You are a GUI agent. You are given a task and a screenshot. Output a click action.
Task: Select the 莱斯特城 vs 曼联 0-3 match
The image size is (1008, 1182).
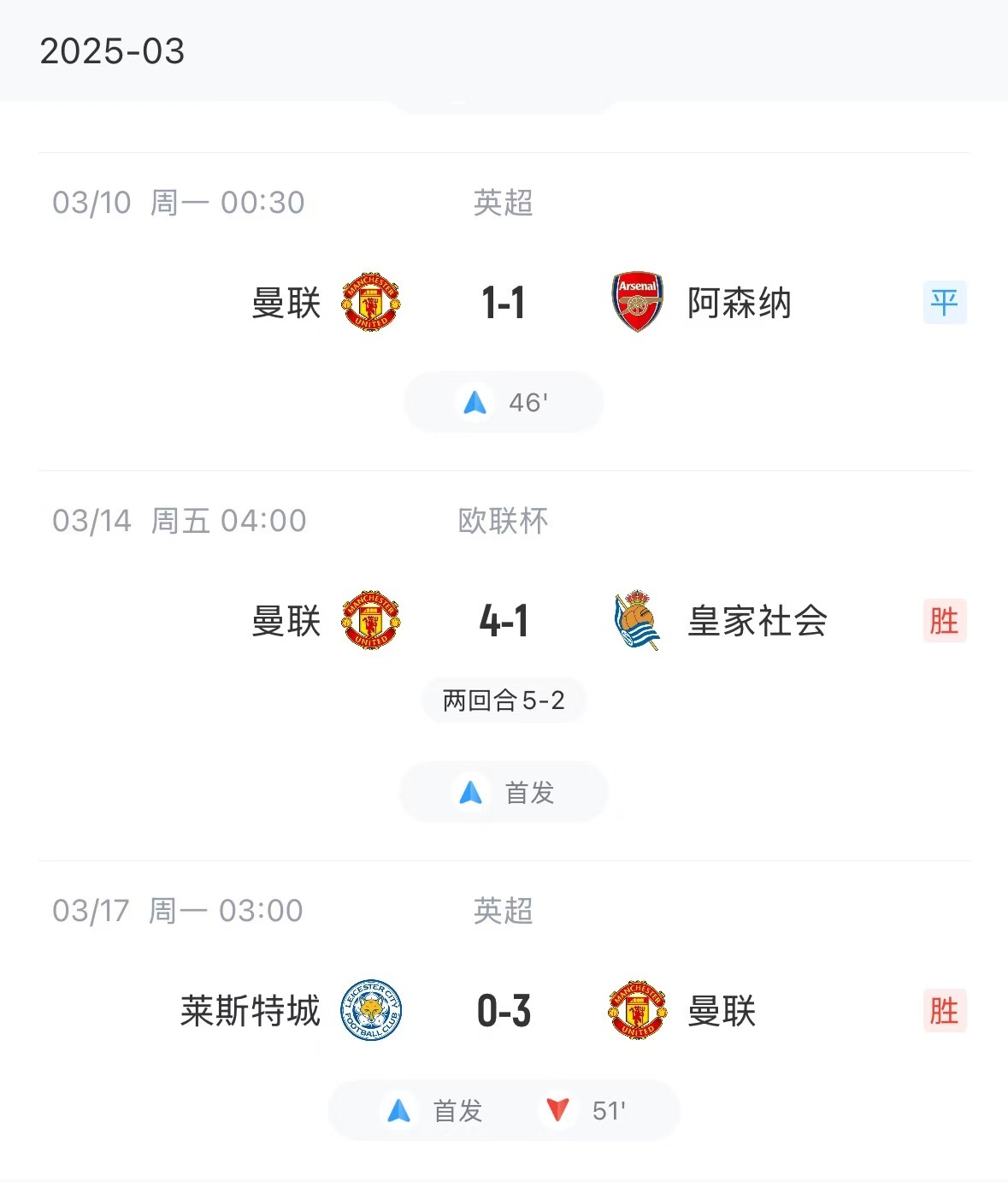pyautogui.click(x=504, y=1011)
